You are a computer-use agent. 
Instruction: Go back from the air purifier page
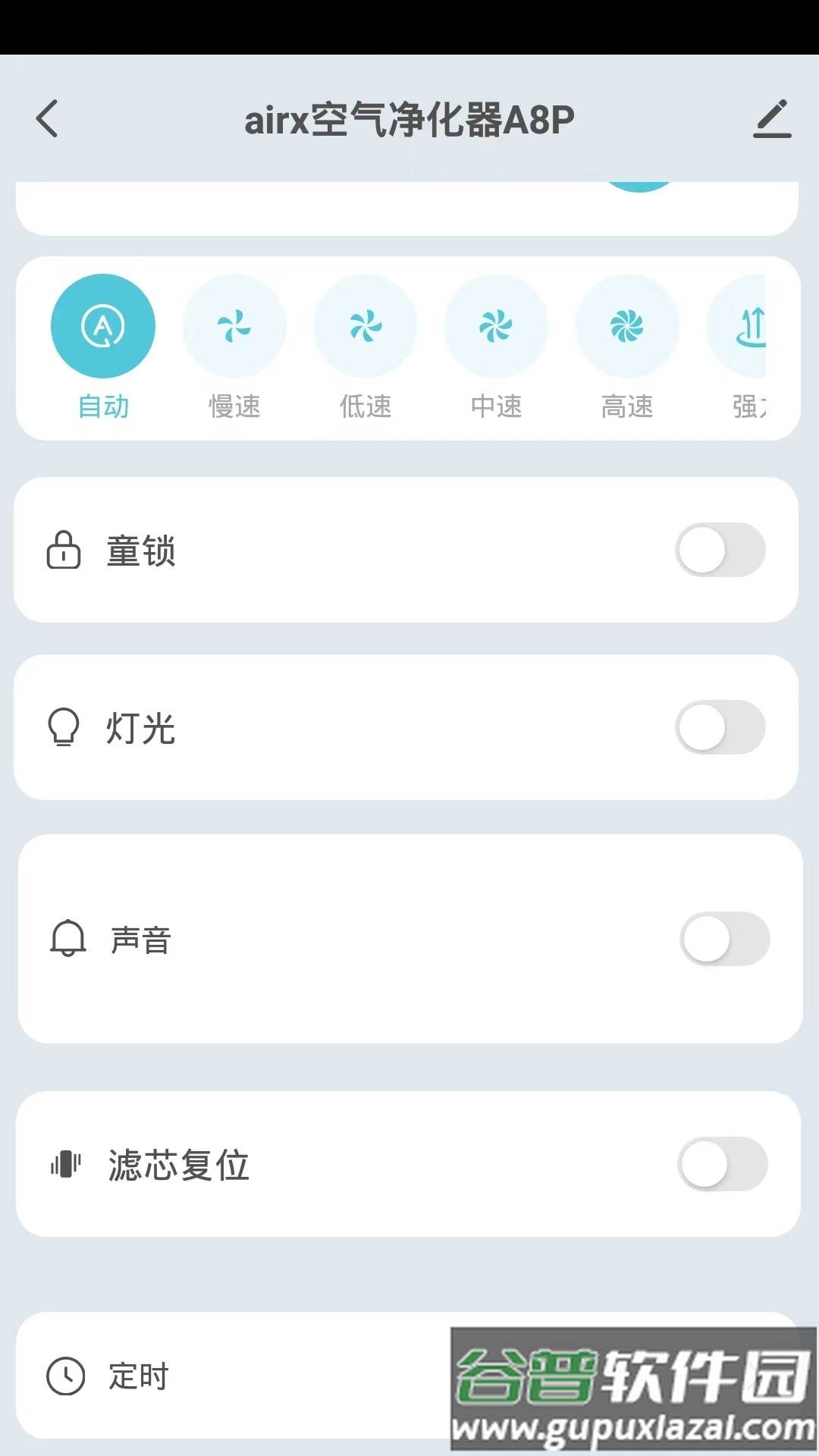coord(47,119)
